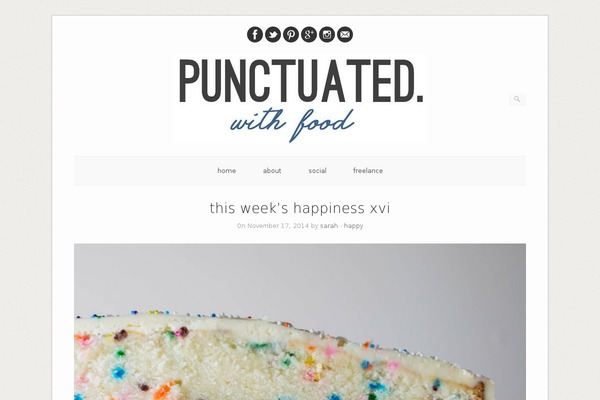Open the about page
600x400 pixels.
click(x=272, y=171)
